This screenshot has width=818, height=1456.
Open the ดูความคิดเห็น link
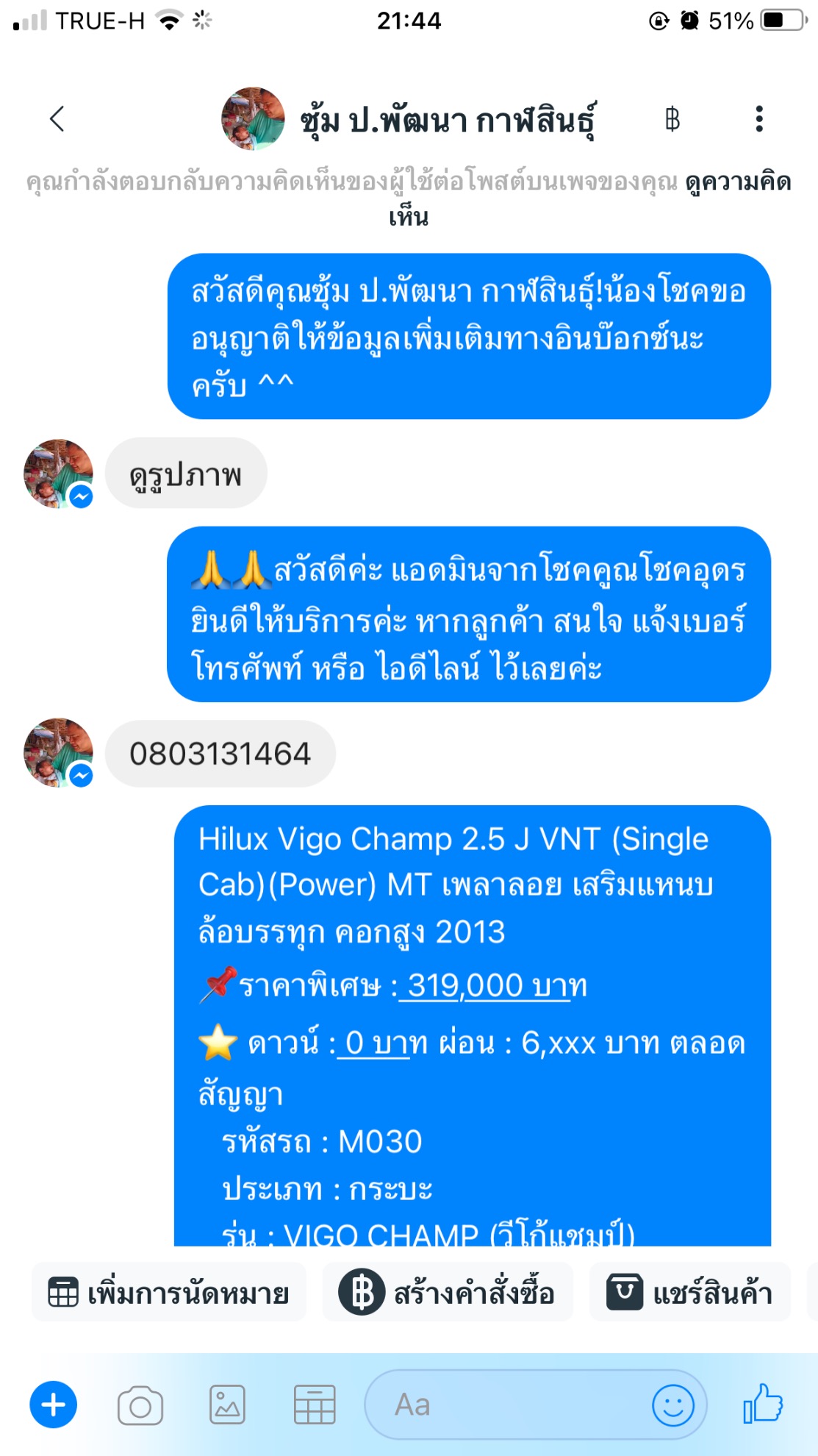737,182
